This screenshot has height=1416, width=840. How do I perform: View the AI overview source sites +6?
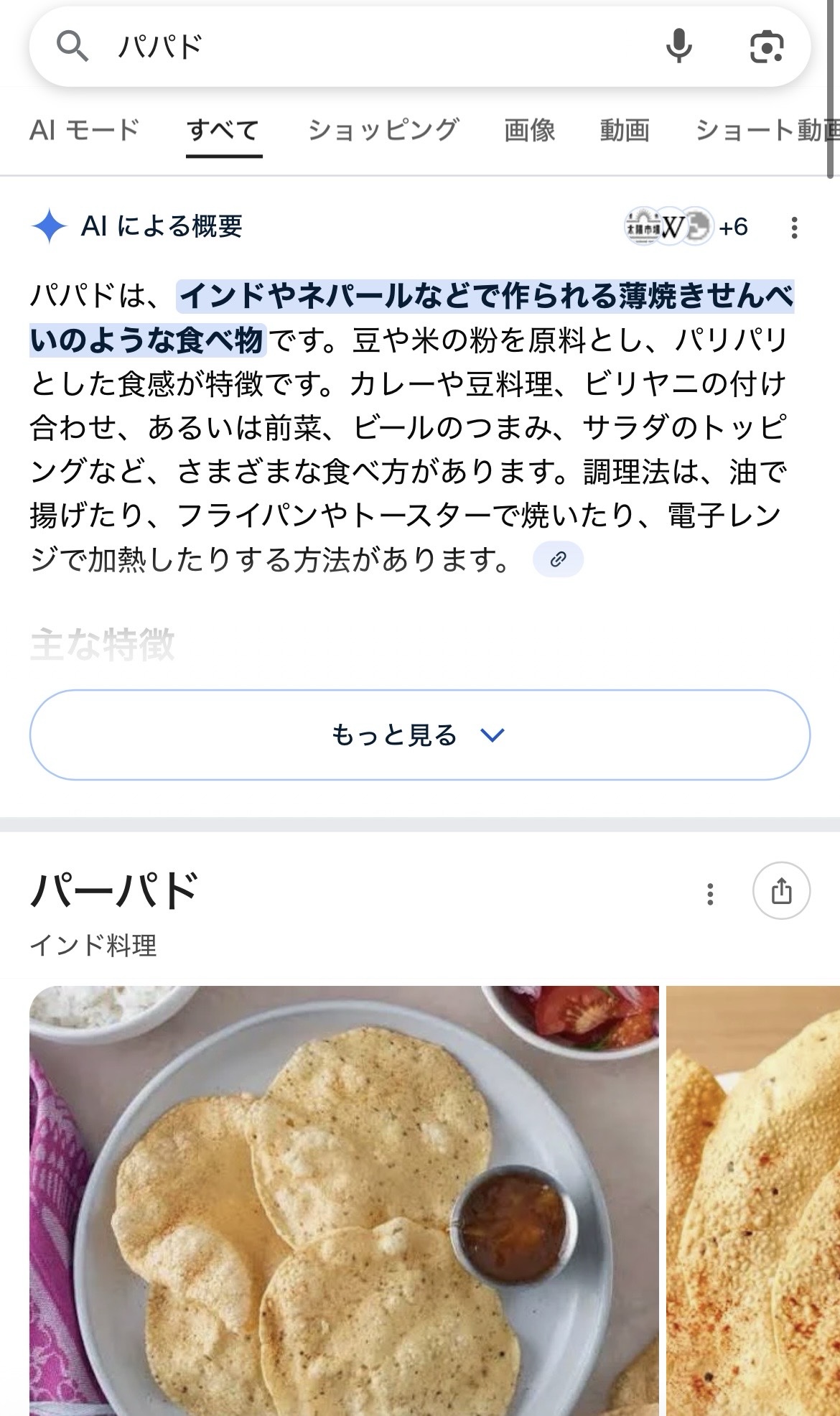[x=686, y=227]
